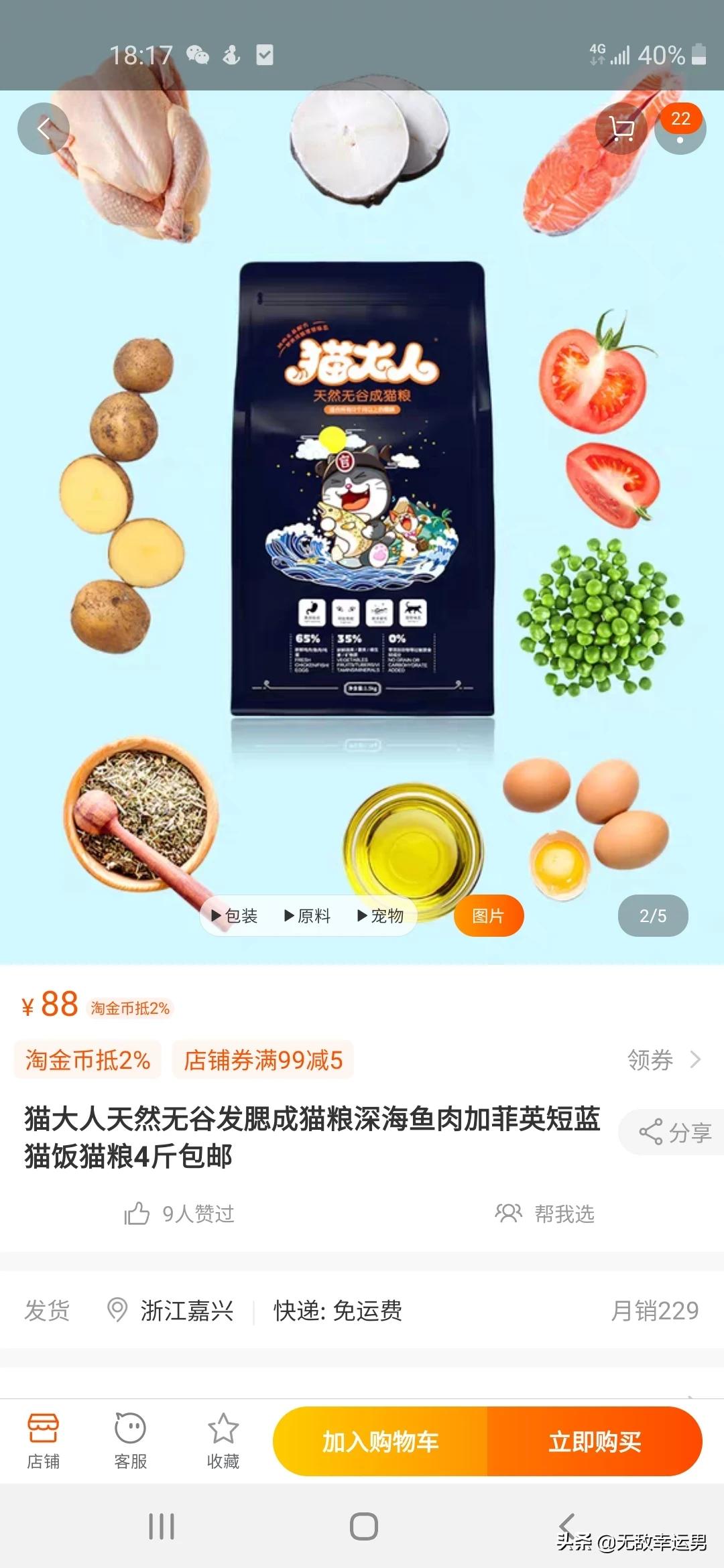Add the product to 收藏 favorites
Viewport: 724px width, 1568px height.
coord(223,1441)
